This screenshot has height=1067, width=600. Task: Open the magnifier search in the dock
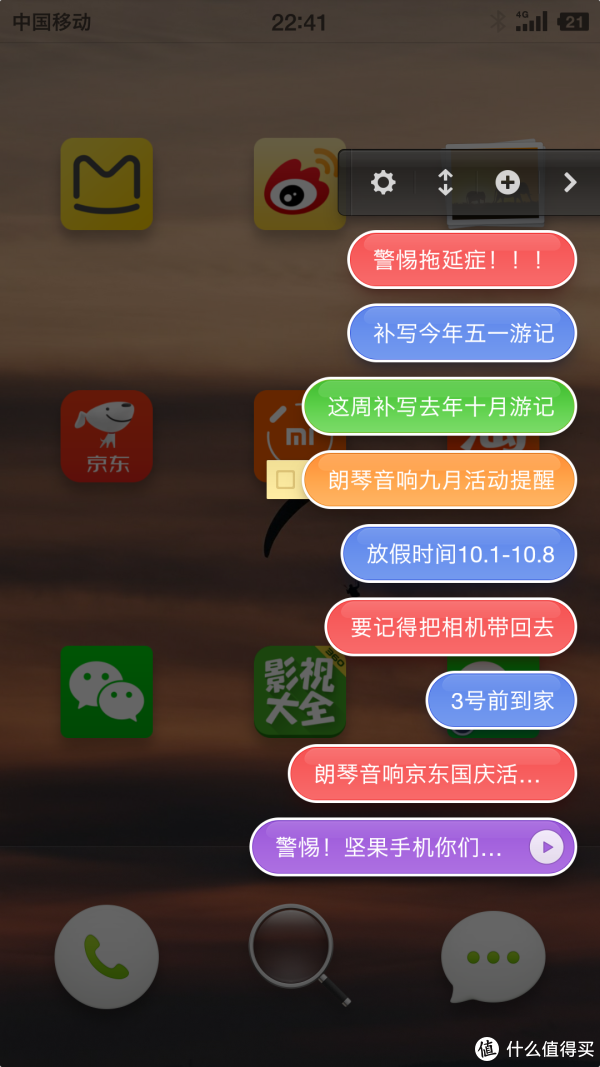pyautogui.click(x=292, y=945)
